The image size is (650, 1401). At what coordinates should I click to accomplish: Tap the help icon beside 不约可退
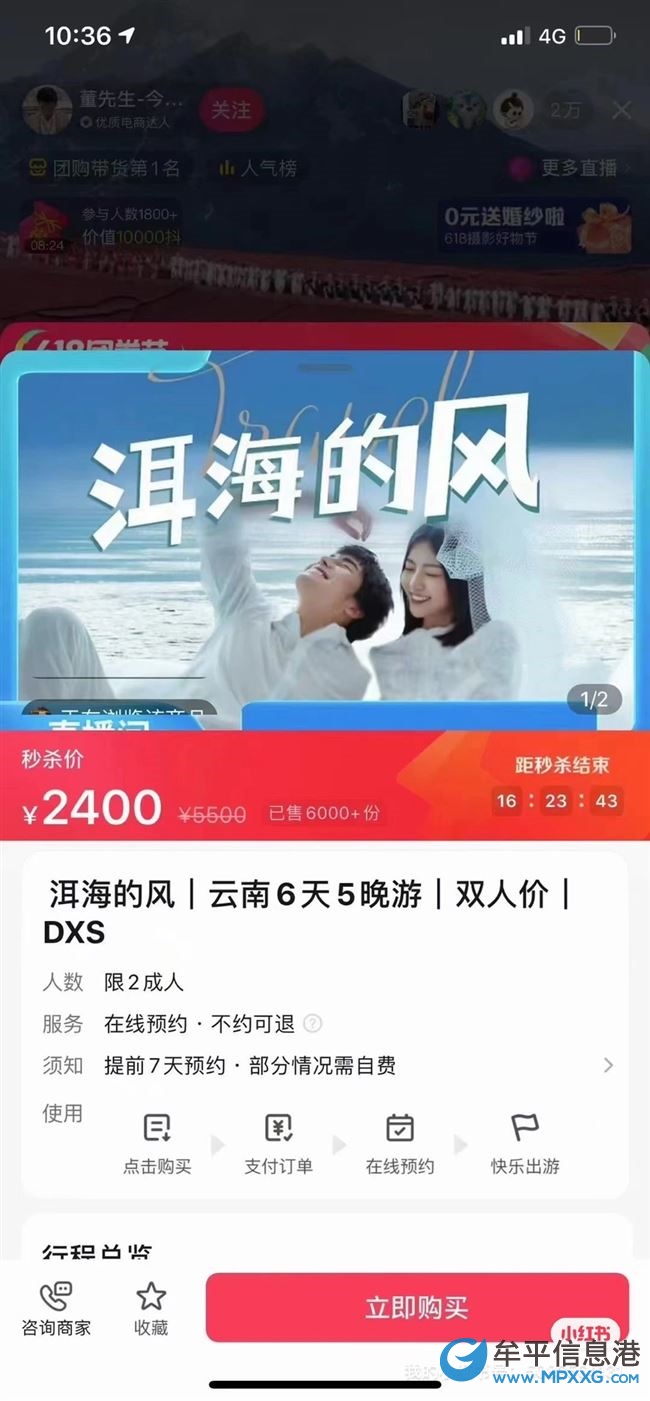(313, 1024)
